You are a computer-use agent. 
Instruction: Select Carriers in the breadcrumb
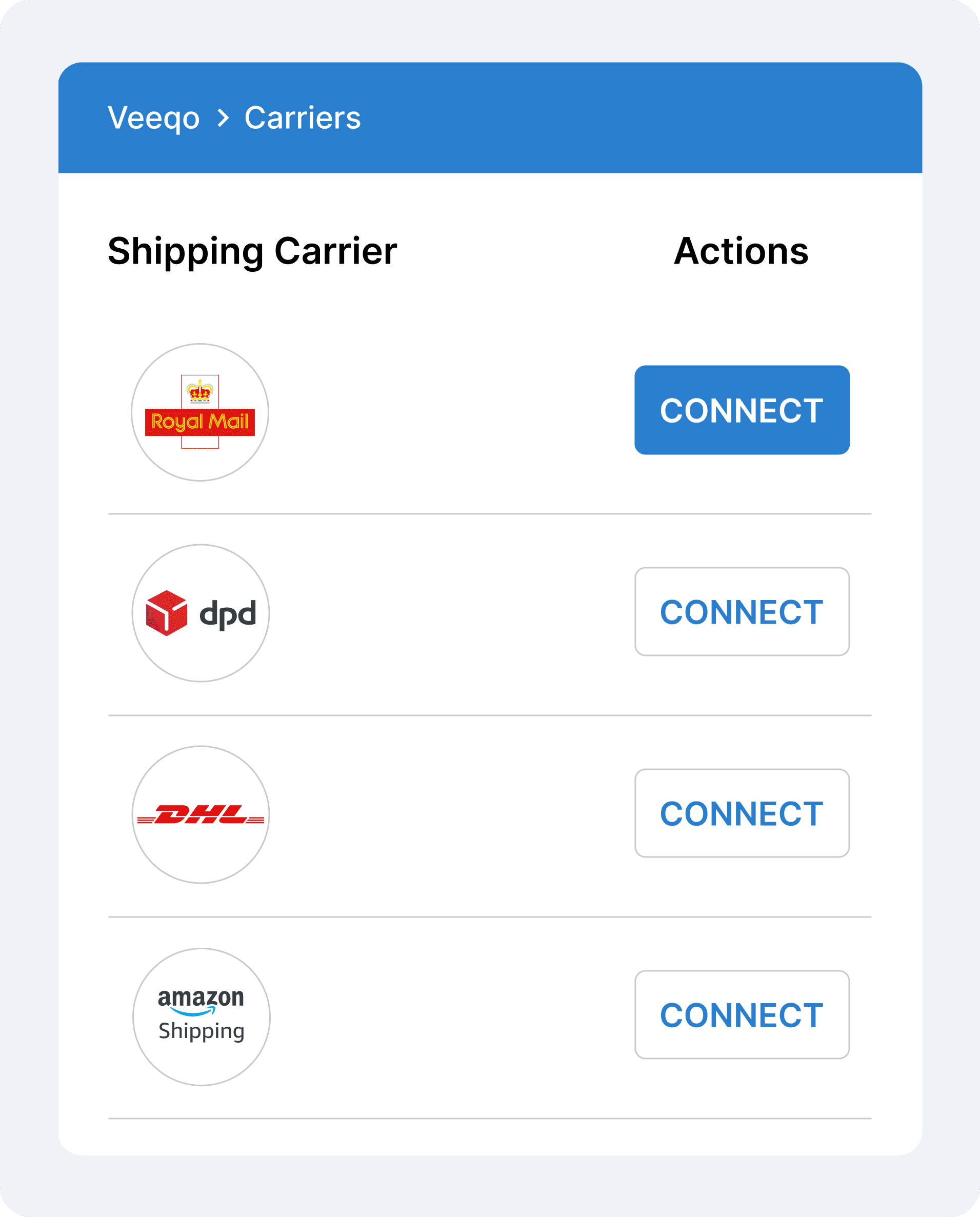[x=302, y=117]
